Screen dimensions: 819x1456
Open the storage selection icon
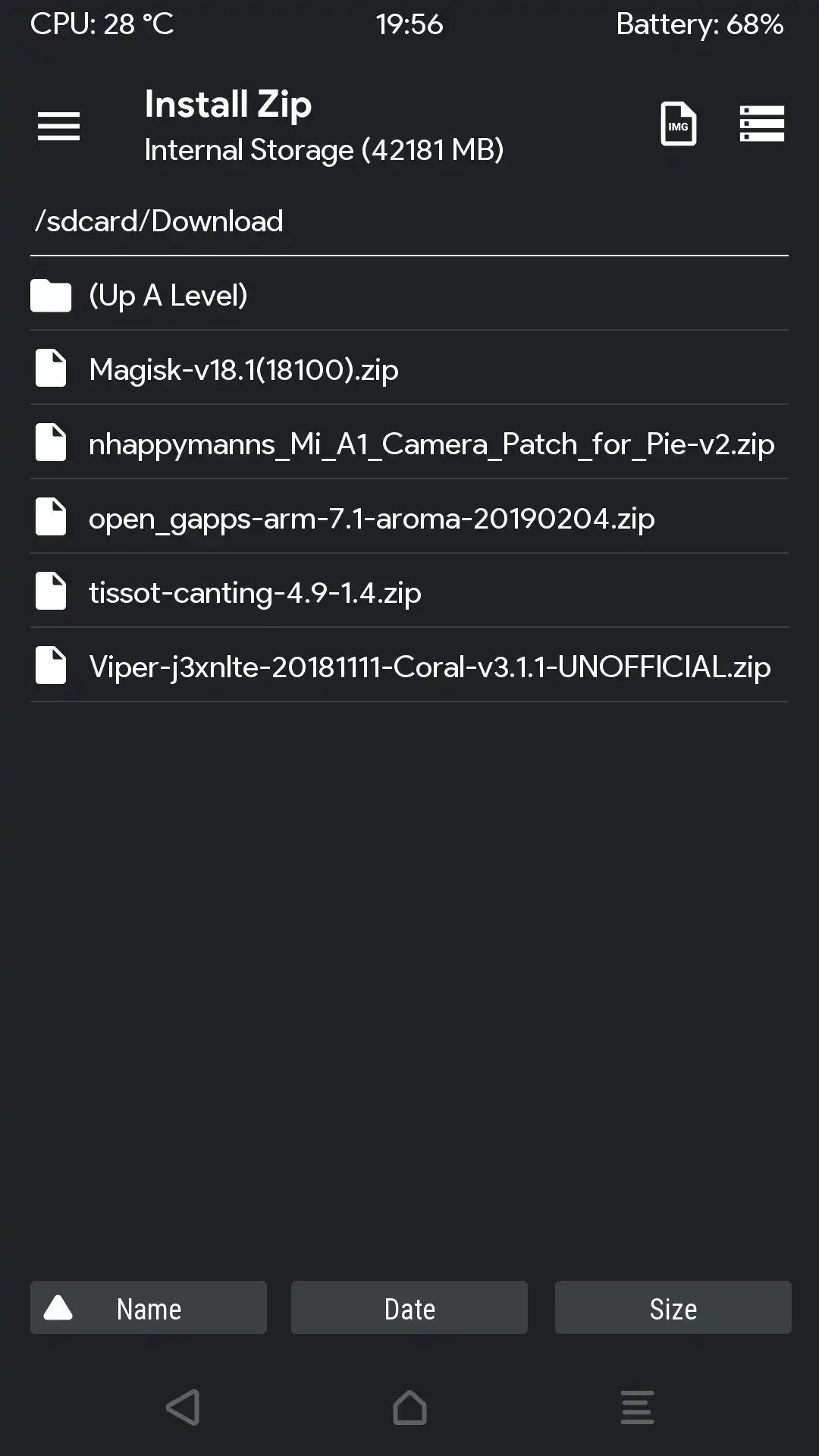coord(761,124)
